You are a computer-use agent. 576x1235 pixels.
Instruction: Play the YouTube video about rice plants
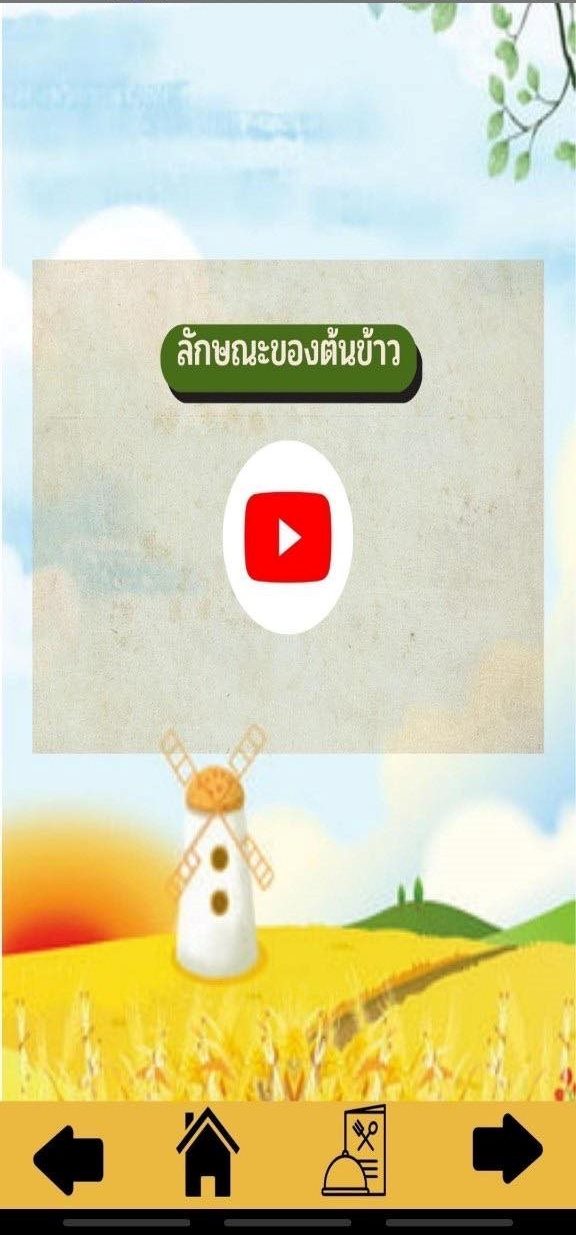coord(287,537)
